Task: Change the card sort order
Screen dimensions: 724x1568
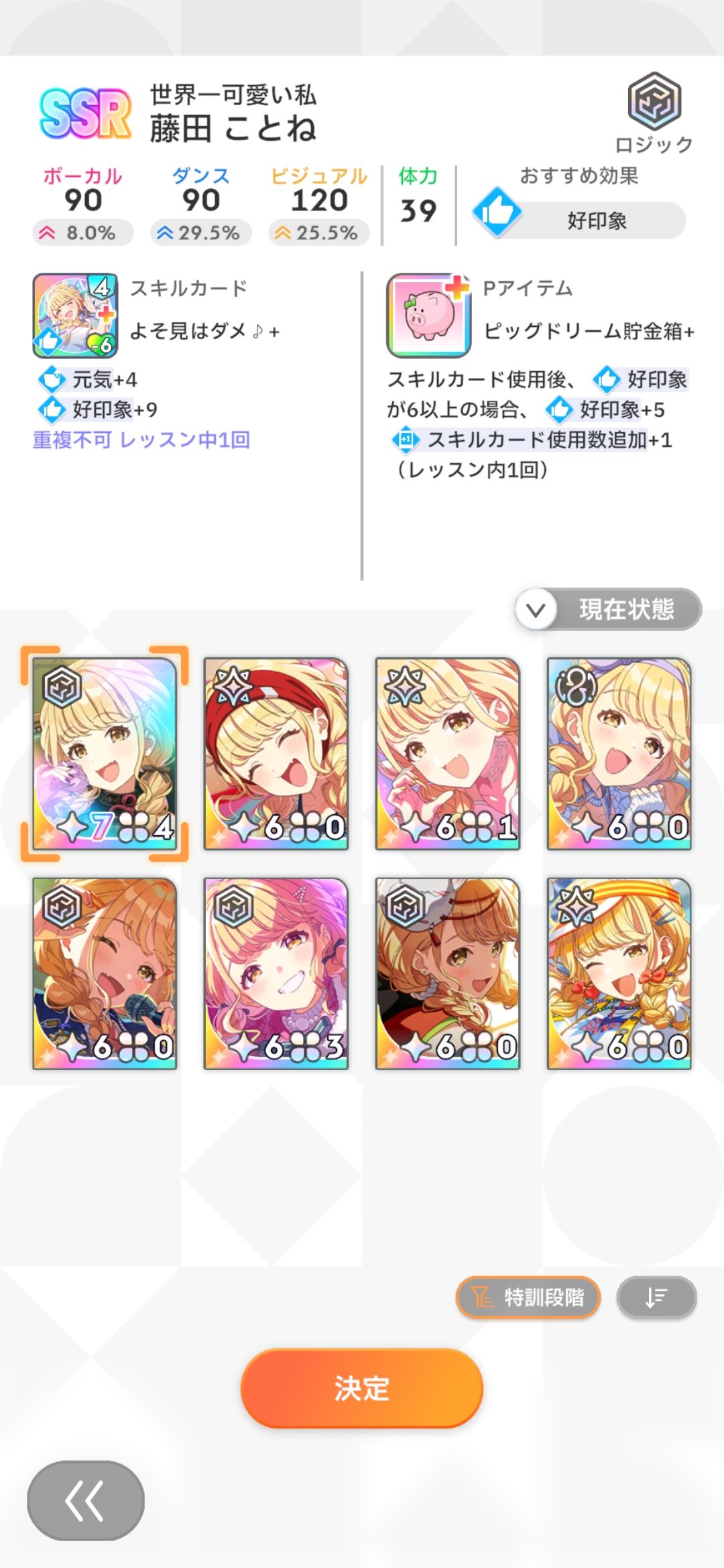Action: pos(656,1297)
